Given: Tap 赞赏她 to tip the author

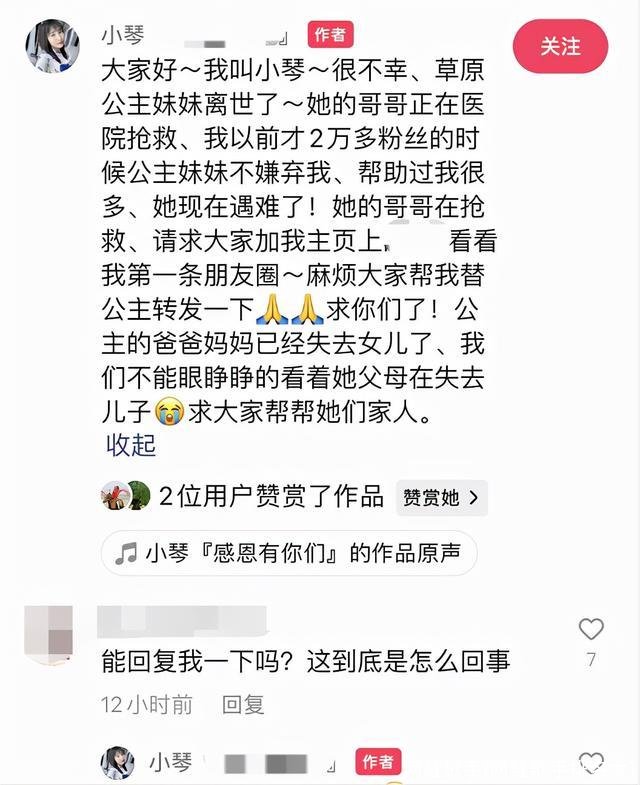Looking at the screenshot, I should click(x=443, y=497).
